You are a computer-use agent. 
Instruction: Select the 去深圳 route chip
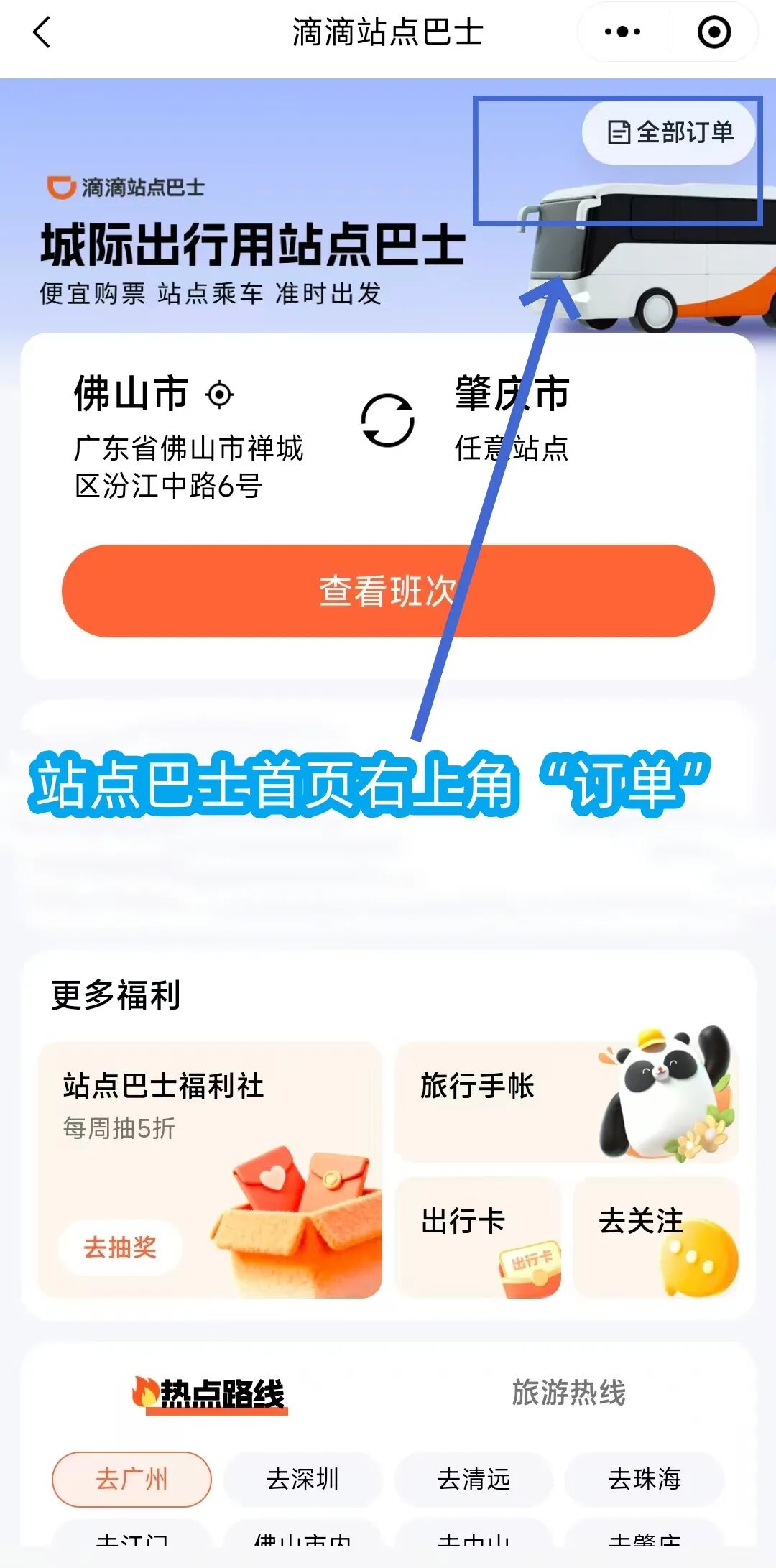pyautogui.click(x=302, y=1479)
